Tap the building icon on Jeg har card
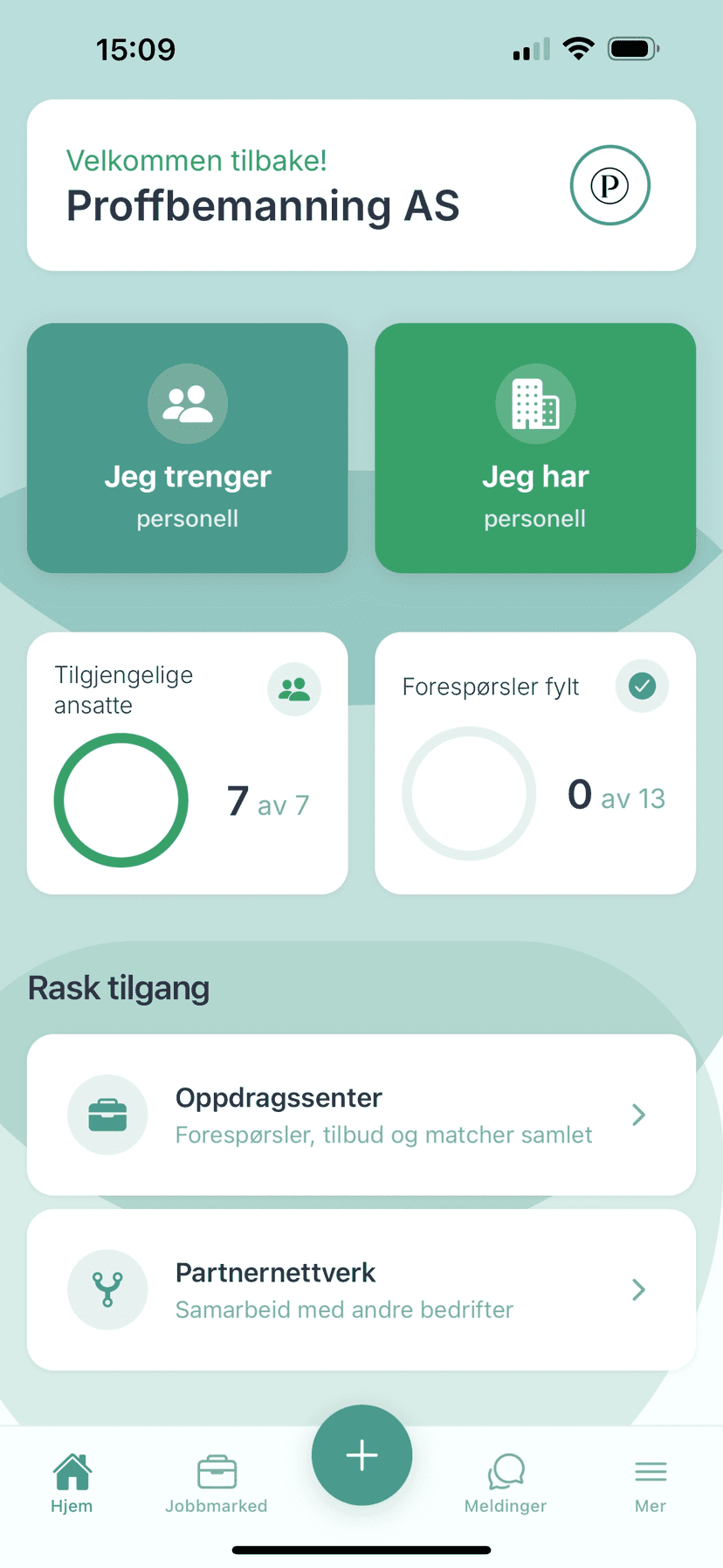 coord(534,403)
